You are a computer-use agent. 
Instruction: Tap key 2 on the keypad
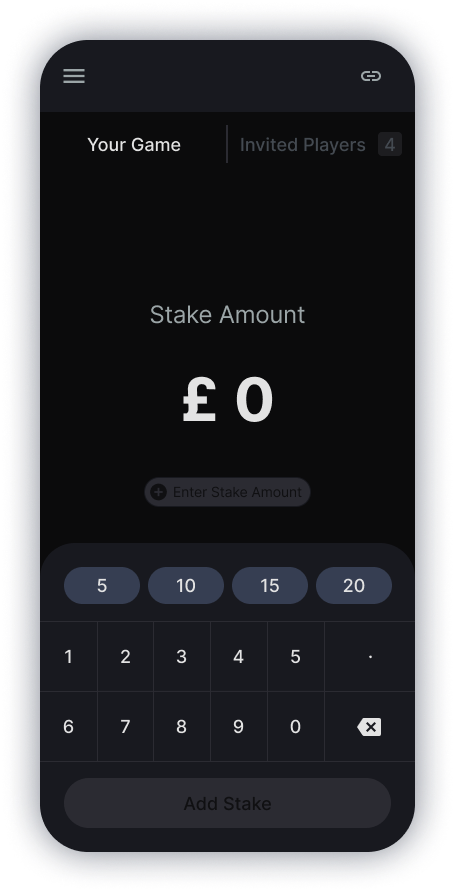point(125,656)
